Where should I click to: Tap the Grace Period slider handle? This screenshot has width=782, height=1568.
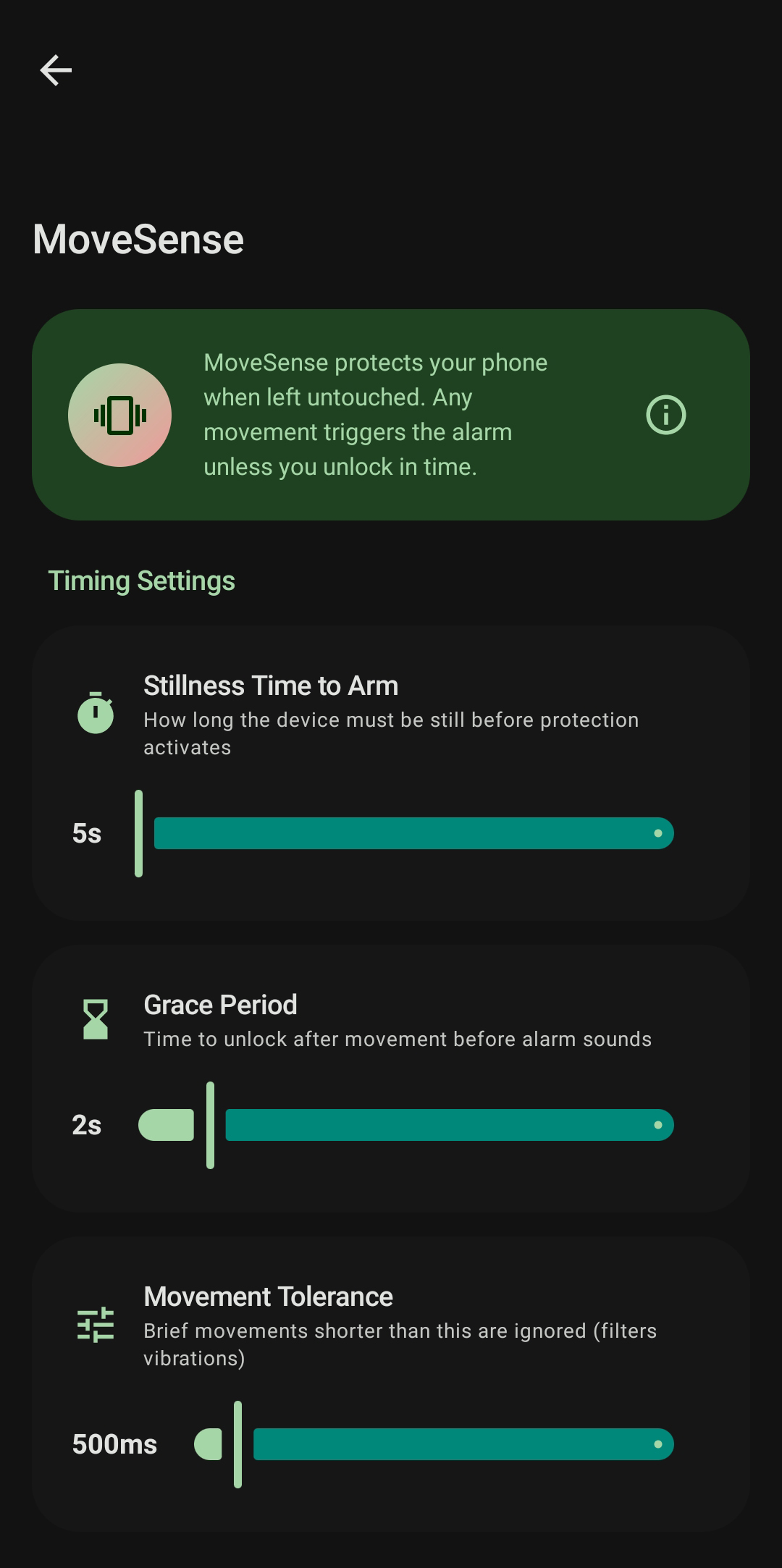211,1125
